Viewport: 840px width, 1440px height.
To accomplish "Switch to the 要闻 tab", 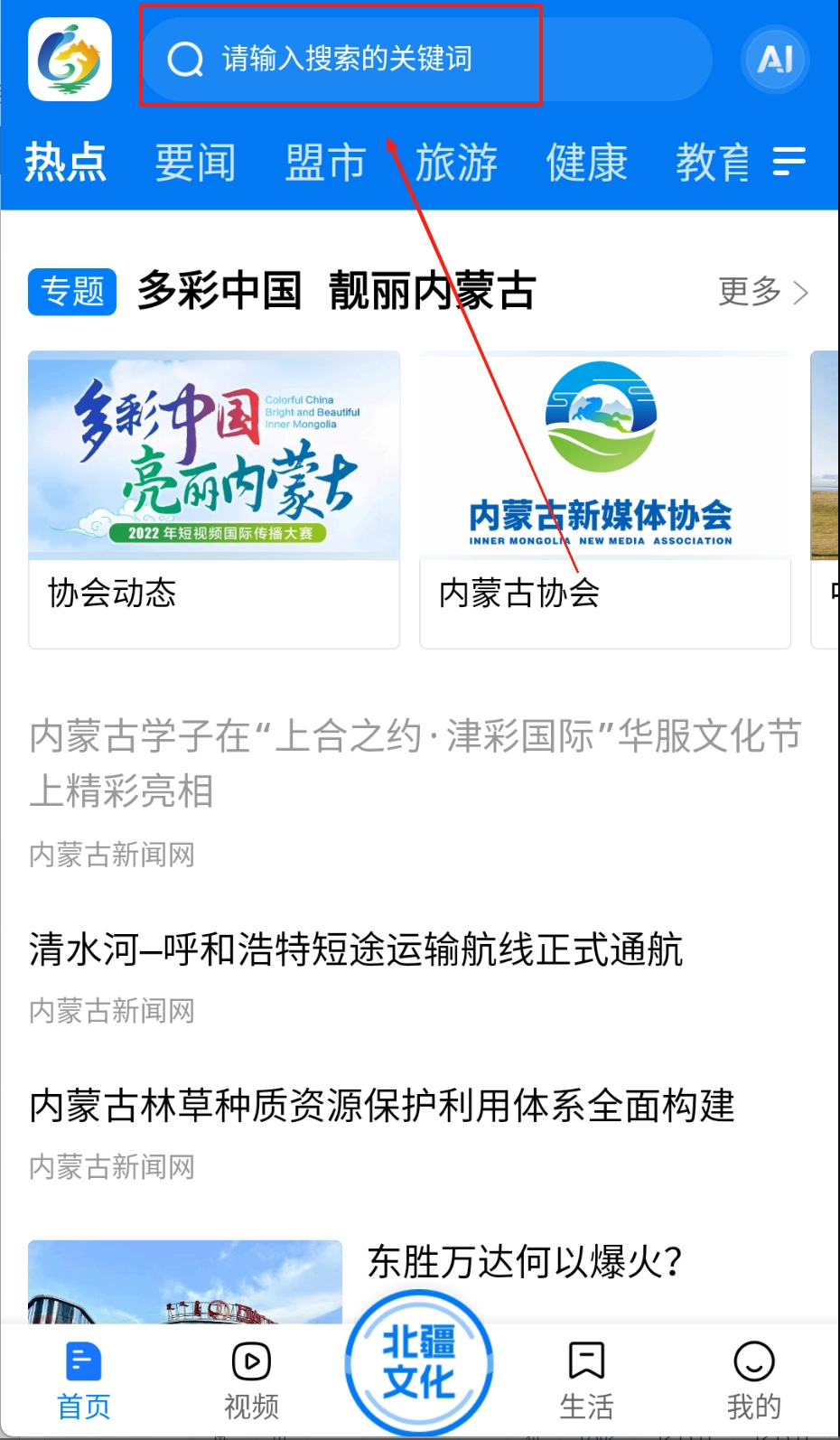I will pos(195,164).
